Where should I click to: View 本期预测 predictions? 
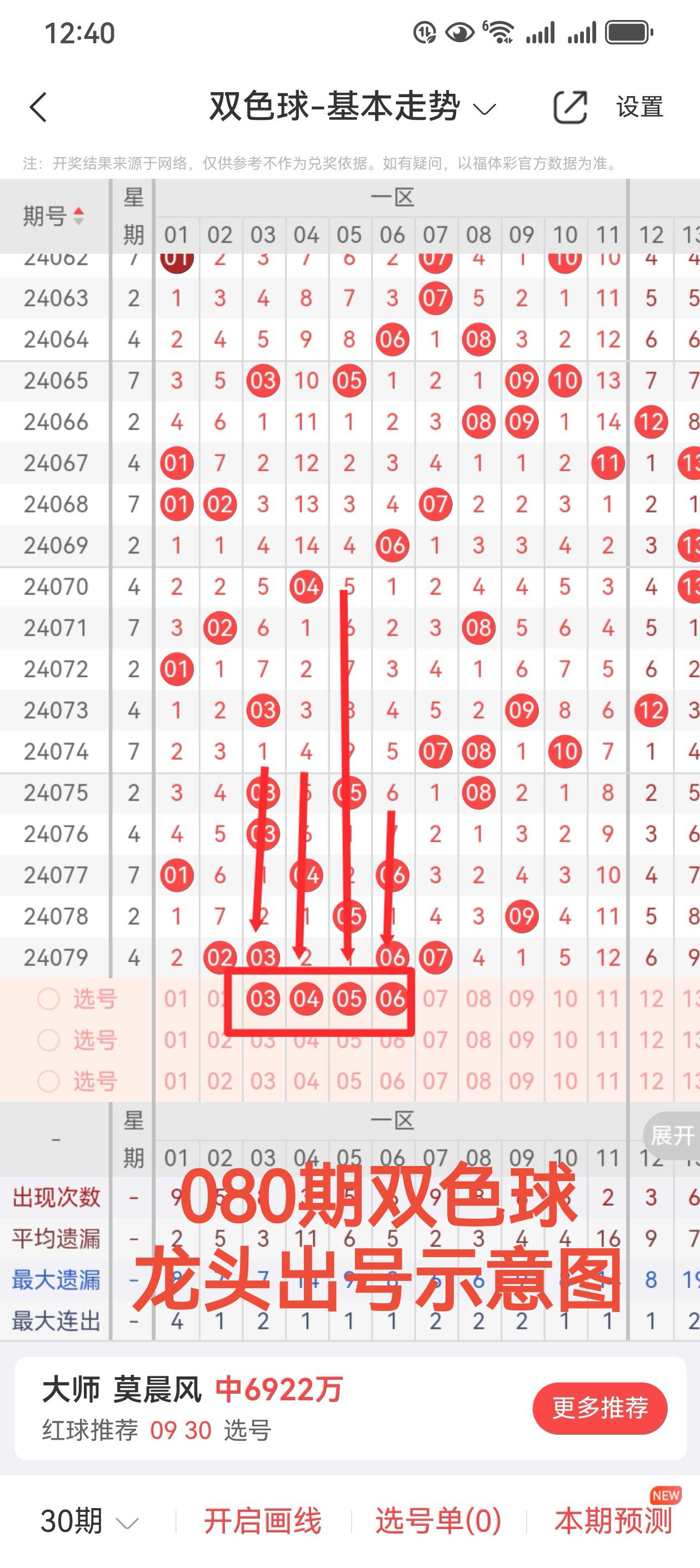coord(613,1521)
